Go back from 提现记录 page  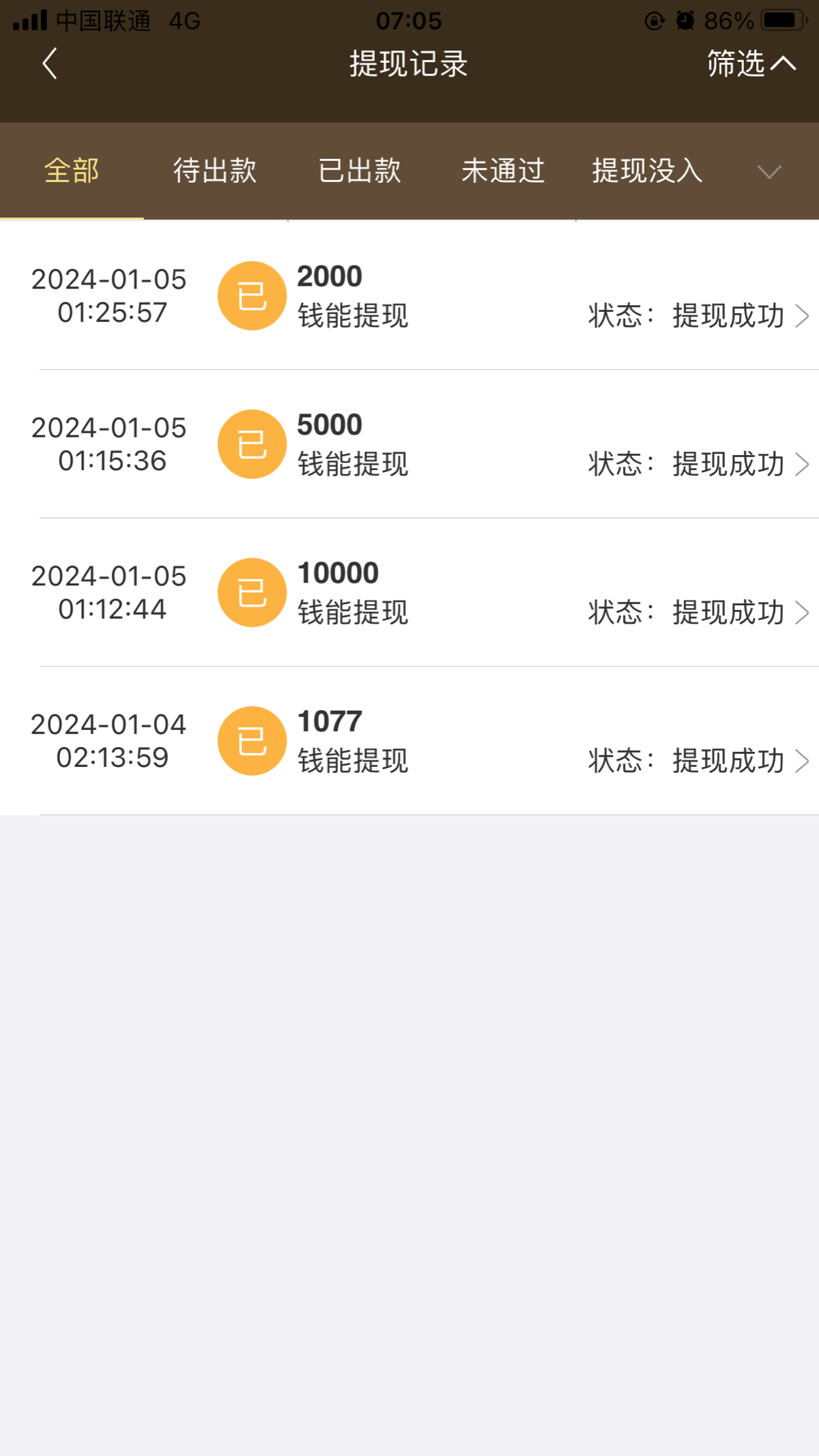pyautogui.click(x=50, y=64)
